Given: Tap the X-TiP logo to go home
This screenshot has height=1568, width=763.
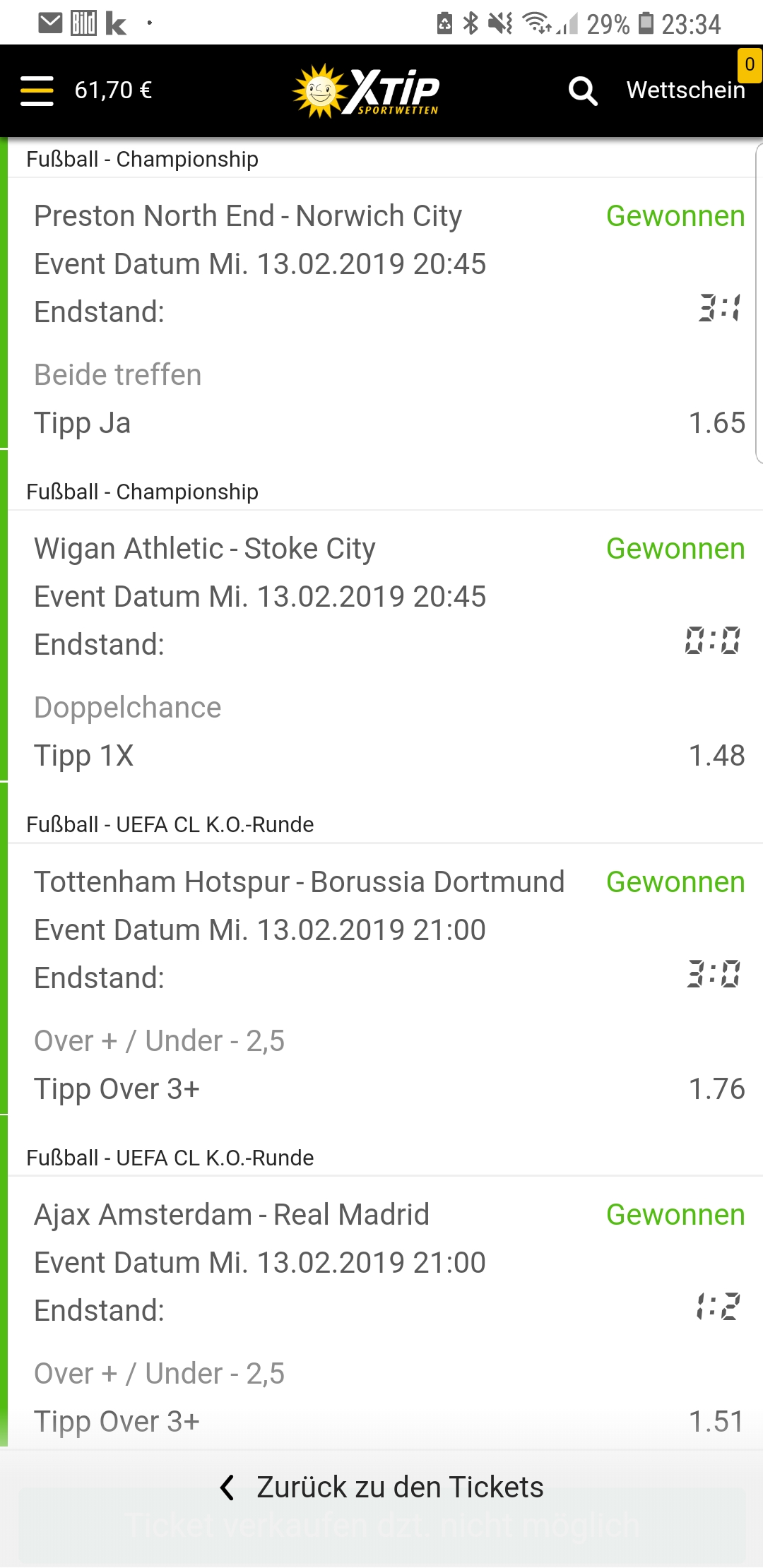Looking at the screenshot, I should click(x=366, y=91).
